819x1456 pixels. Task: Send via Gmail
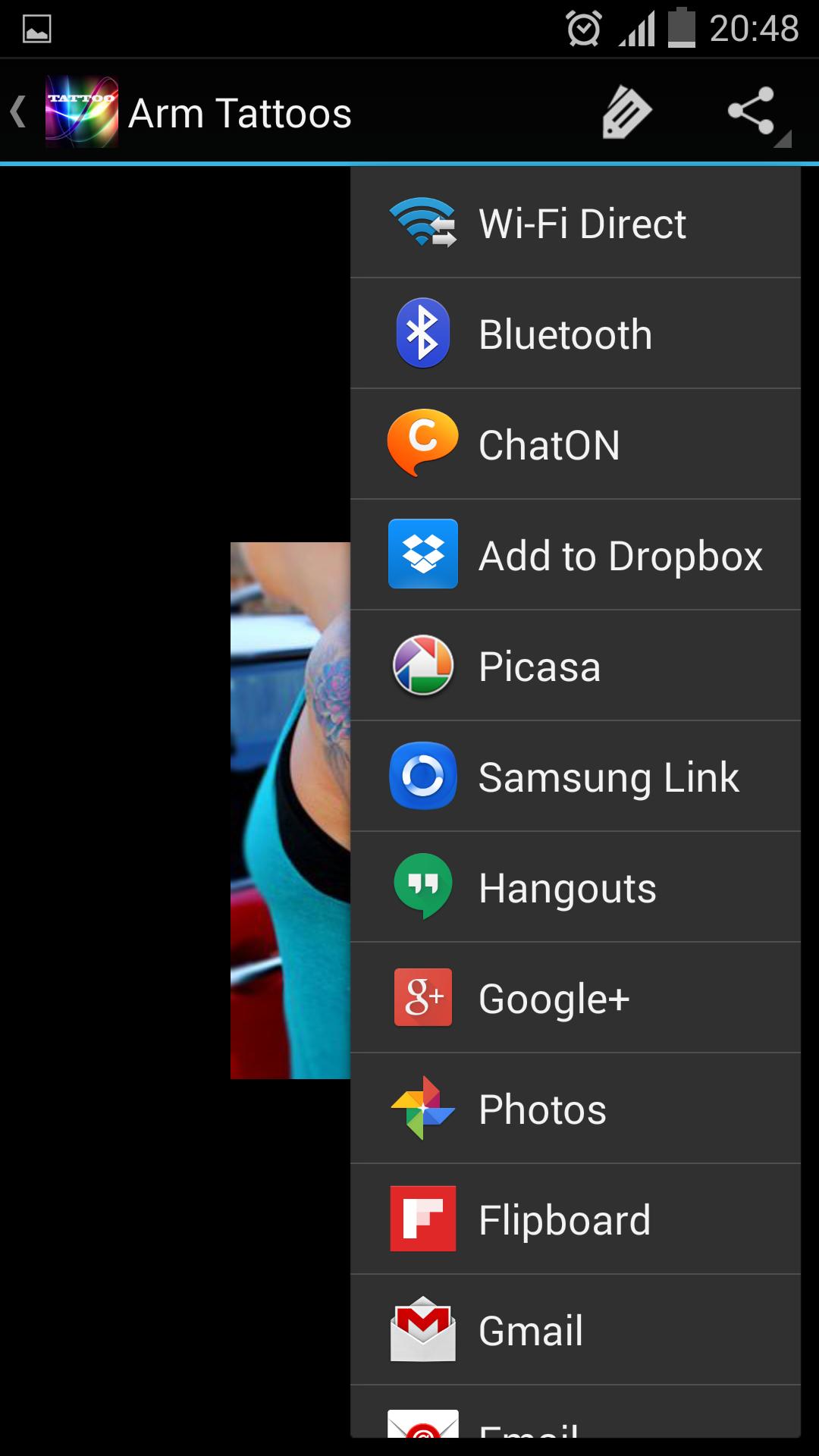[576, 1330]
